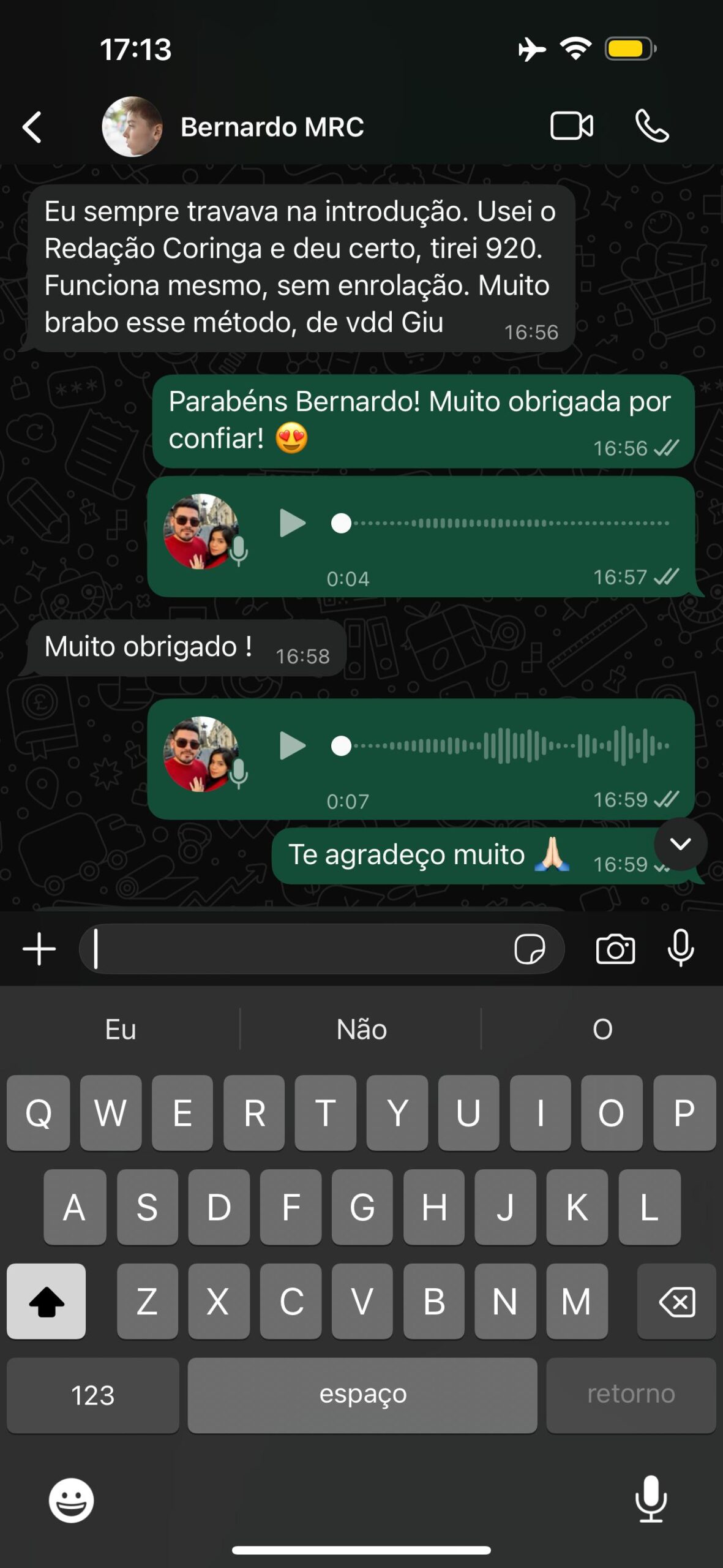Play the 0:04 voice message
The height and width of the screenshot is (1568, 723).
[x=292, y=523]
